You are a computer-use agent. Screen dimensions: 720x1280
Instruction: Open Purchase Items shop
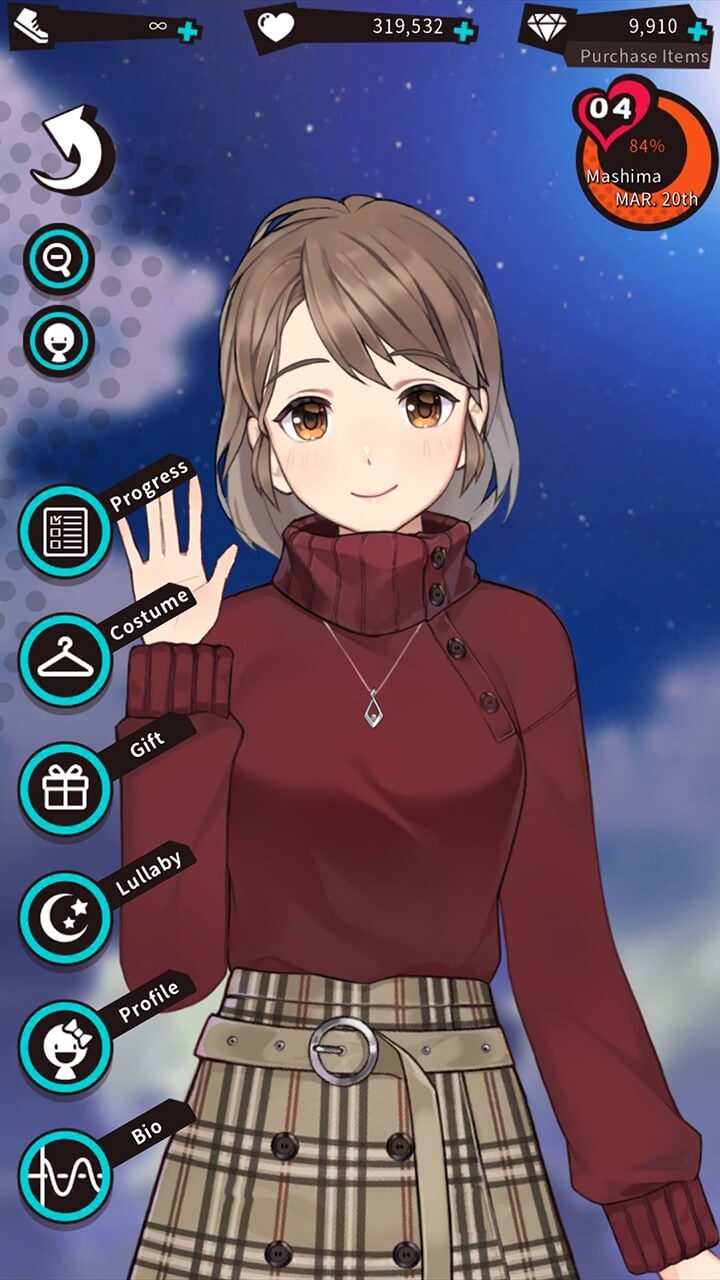644,56
